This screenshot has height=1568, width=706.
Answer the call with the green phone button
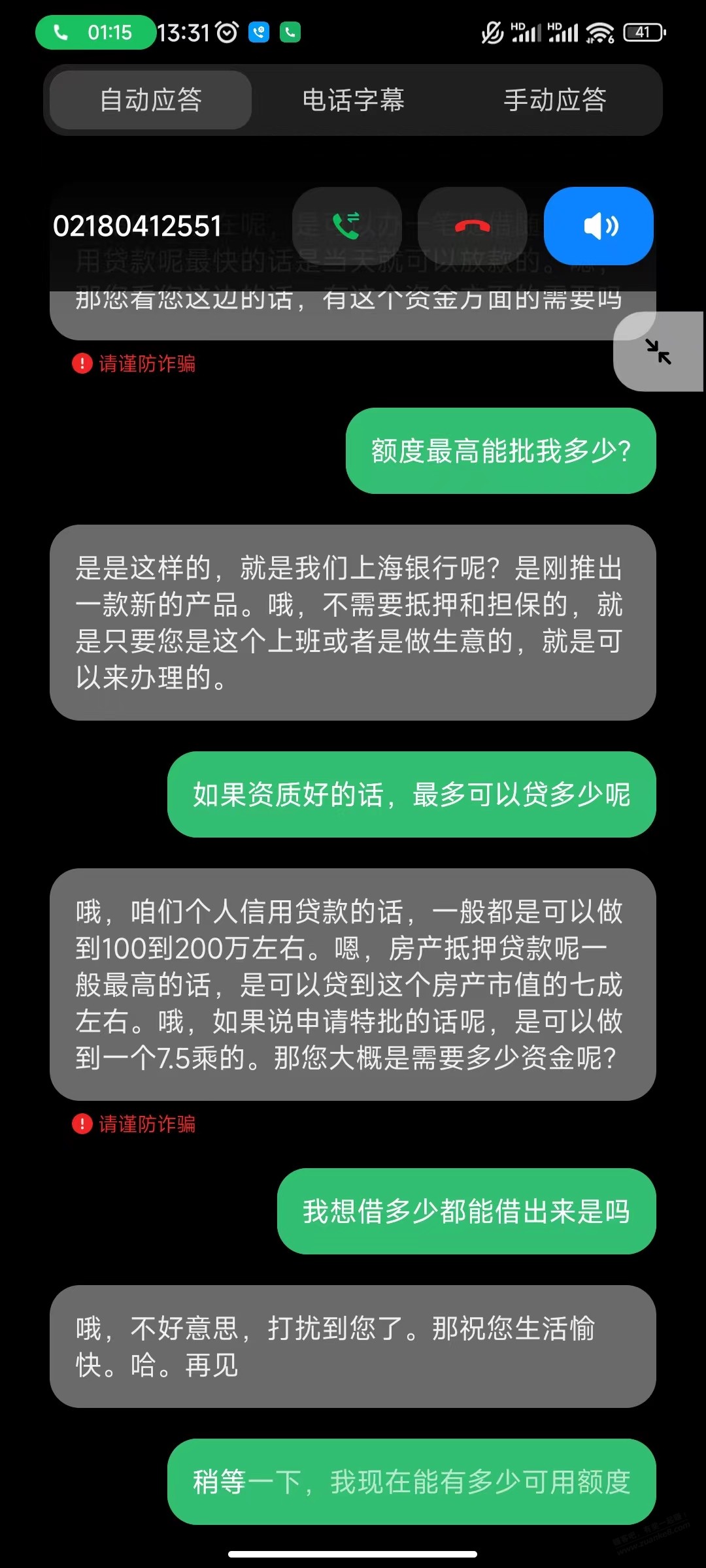pos(346,226)
